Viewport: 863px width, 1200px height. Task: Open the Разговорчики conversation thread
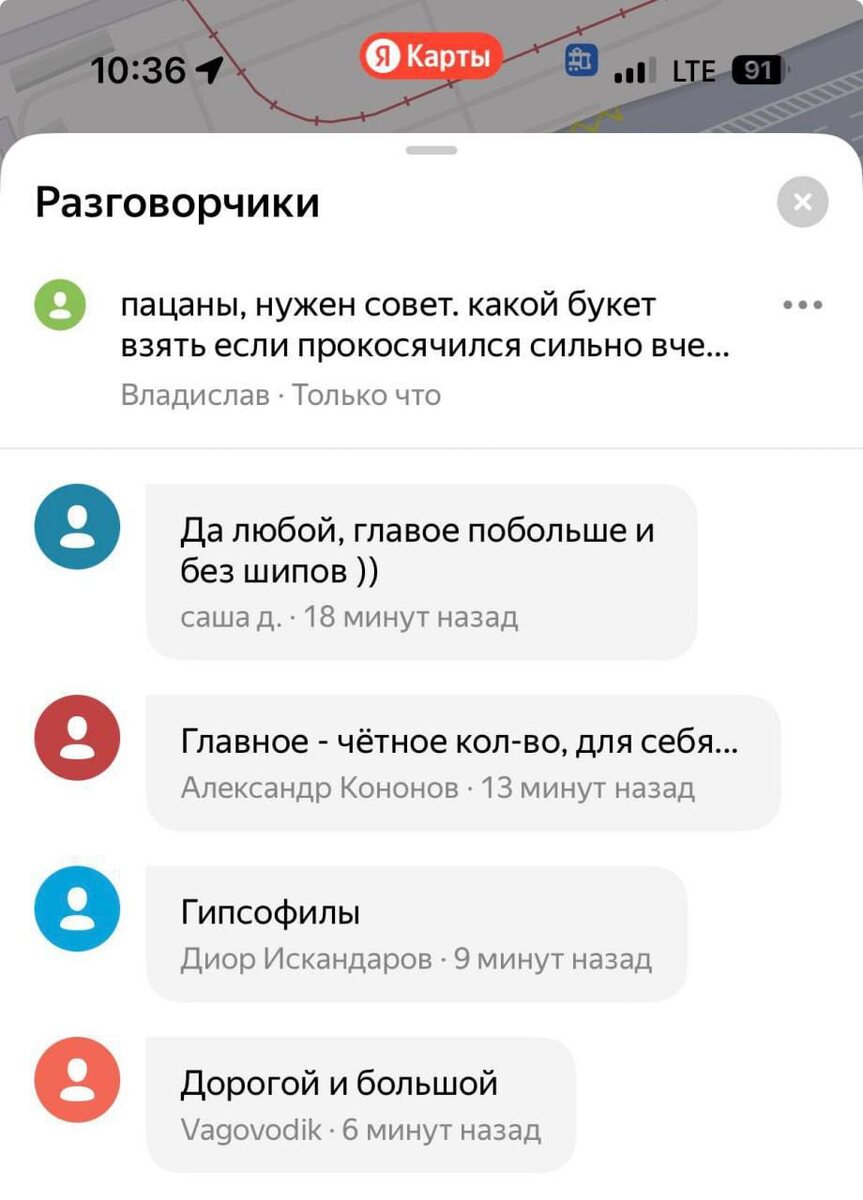[x=176, y=201]
